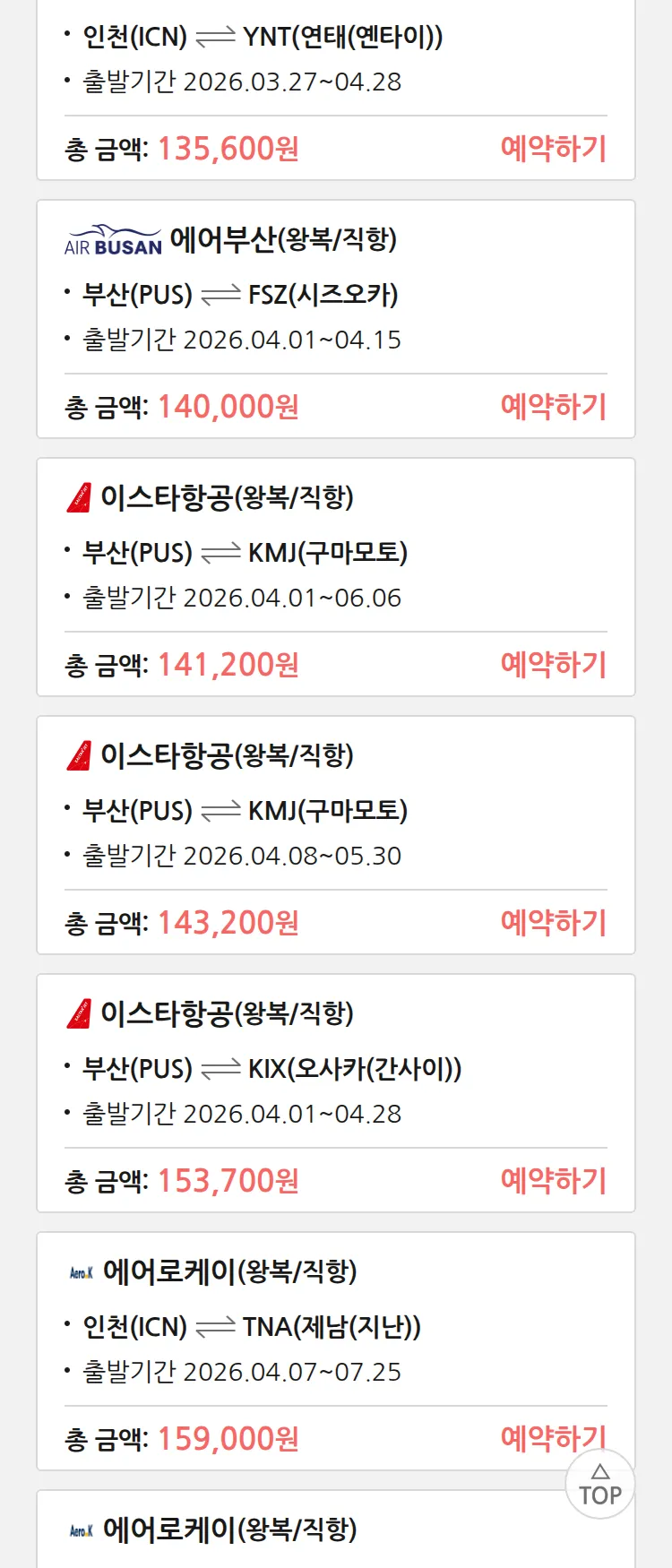Viewport: 672px width, 1568px height.
Task: Jump back to top with TOP button
Action: coord(600,1485)
